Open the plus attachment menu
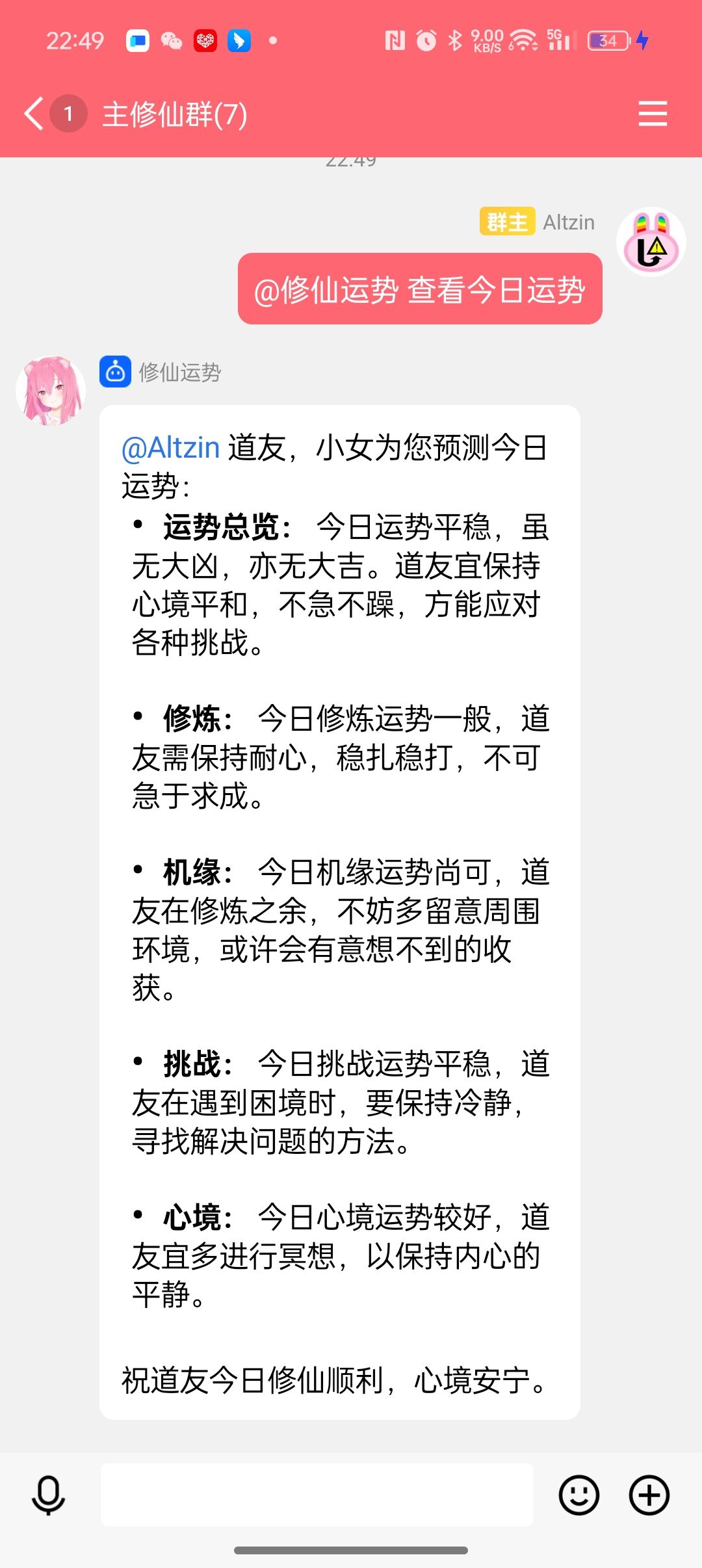The width and height of the screenshot is (702, 1568). pyautogui.click(x=649, y=1495)
